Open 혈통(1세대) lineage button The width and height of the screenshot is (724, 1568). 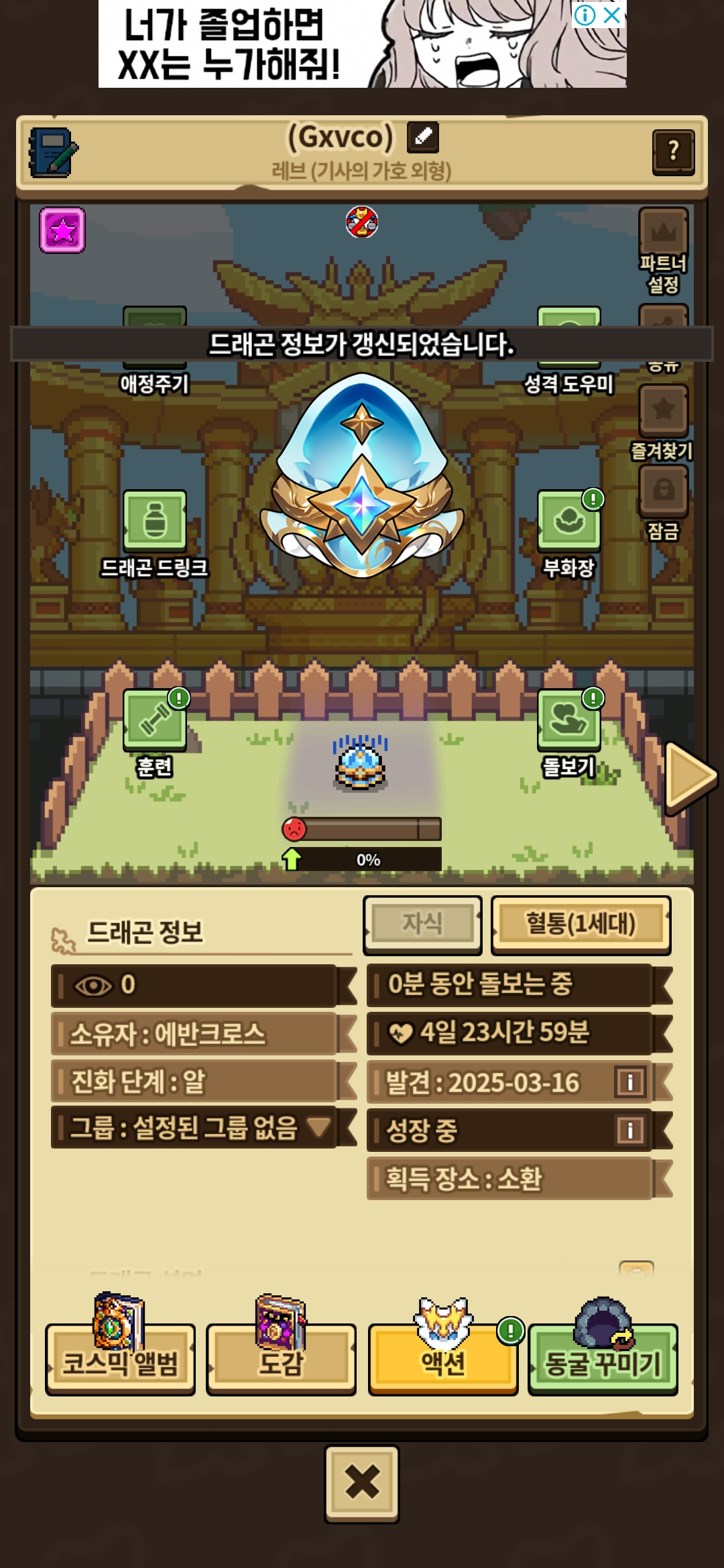click(x=581, y=924)
